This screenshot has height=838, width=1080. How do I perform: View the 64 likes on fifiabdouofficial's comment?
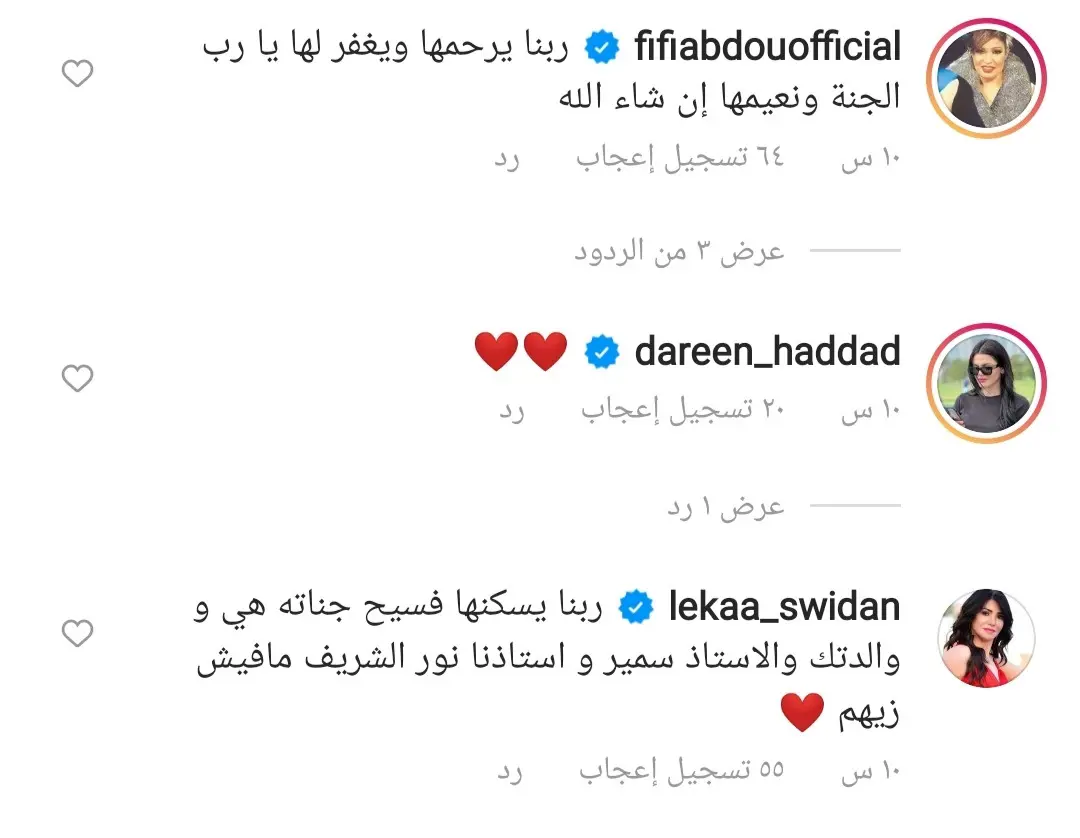coord(680,158)
